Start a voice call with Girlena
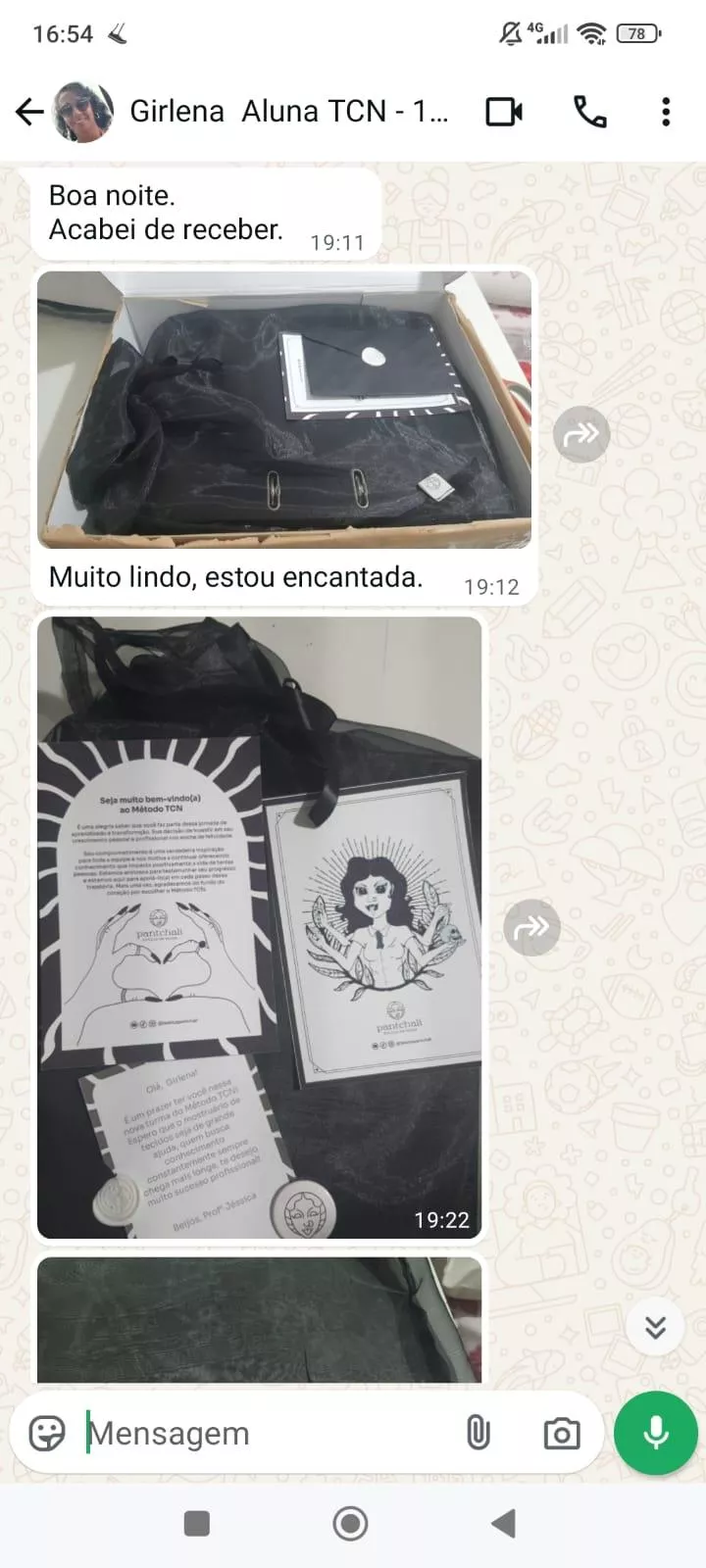The width and height of the screenshot is (706, 1568). pos(589,112)
